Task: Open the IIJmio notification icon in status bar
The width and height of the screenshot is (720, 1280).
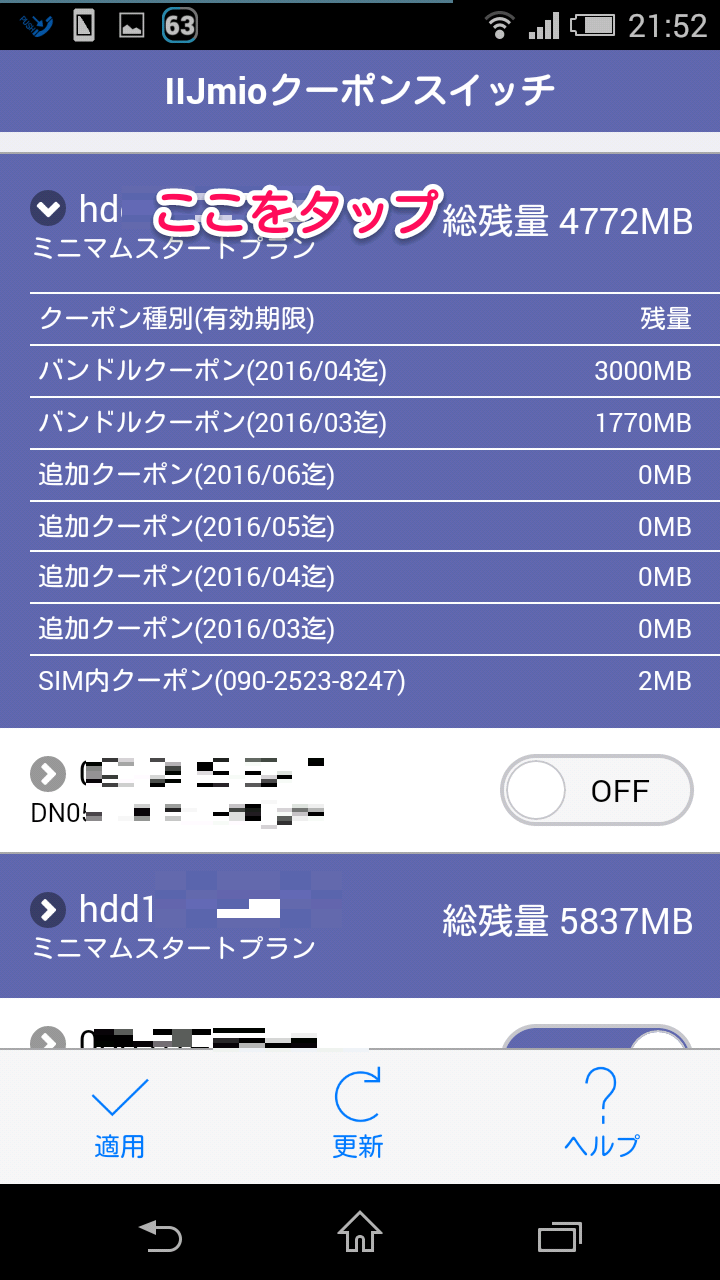Action: [34, 25]
